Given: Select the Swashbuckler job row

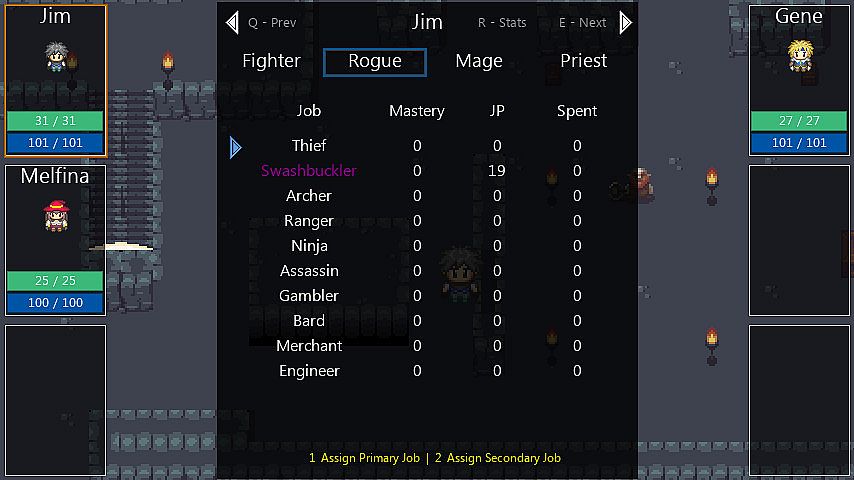Looking at the screenshot, I should point(309,171).
